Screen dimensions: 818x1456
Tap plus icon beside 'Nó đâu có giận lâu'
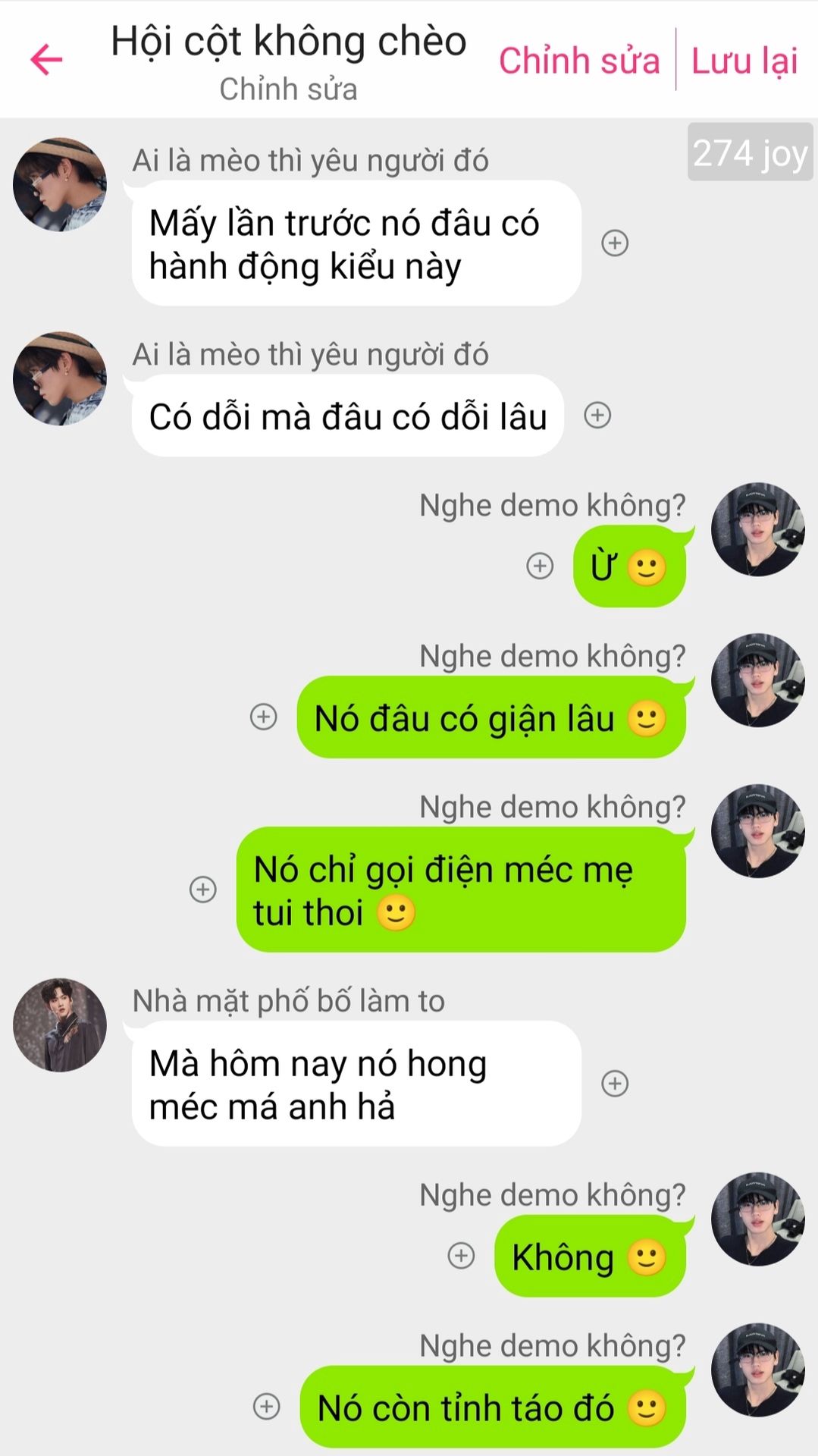[x=264, y=717]
